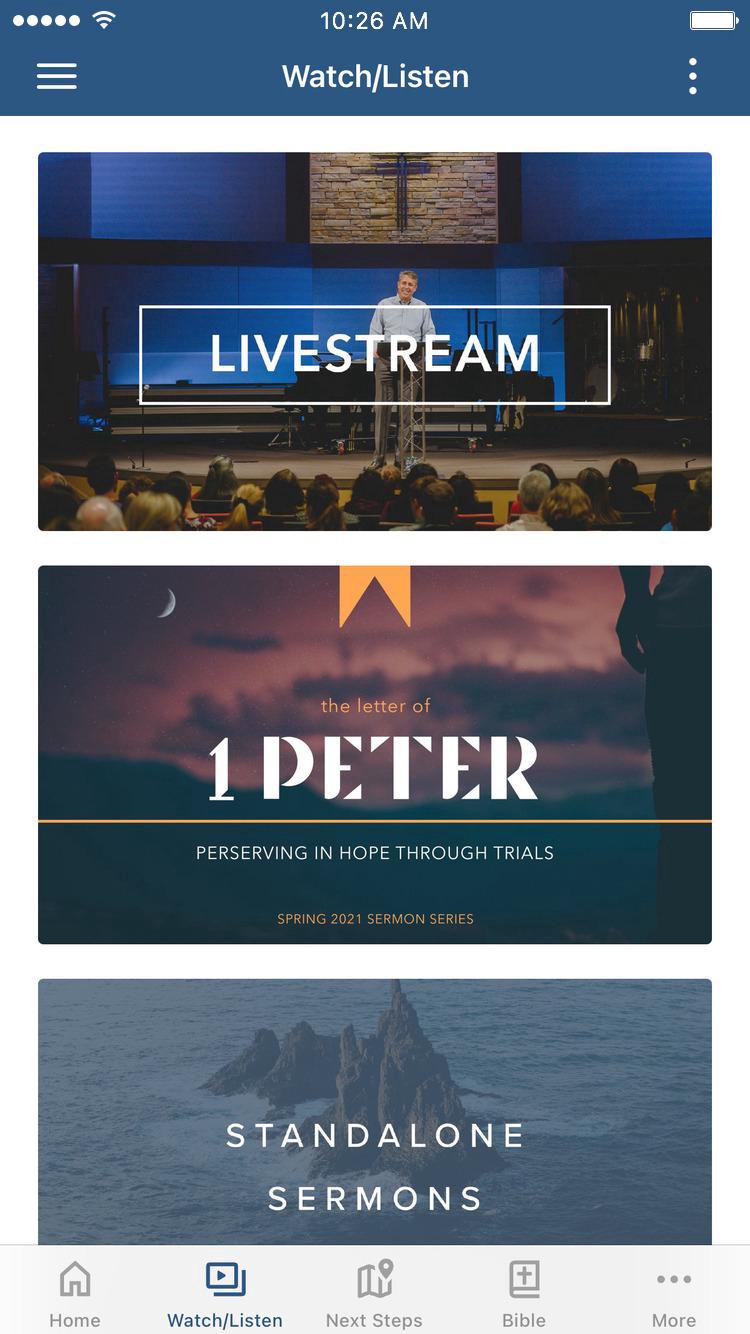Open the hamburger drawer menu
The height and width of the screenshot is (1334, 750).
(57, 77)
